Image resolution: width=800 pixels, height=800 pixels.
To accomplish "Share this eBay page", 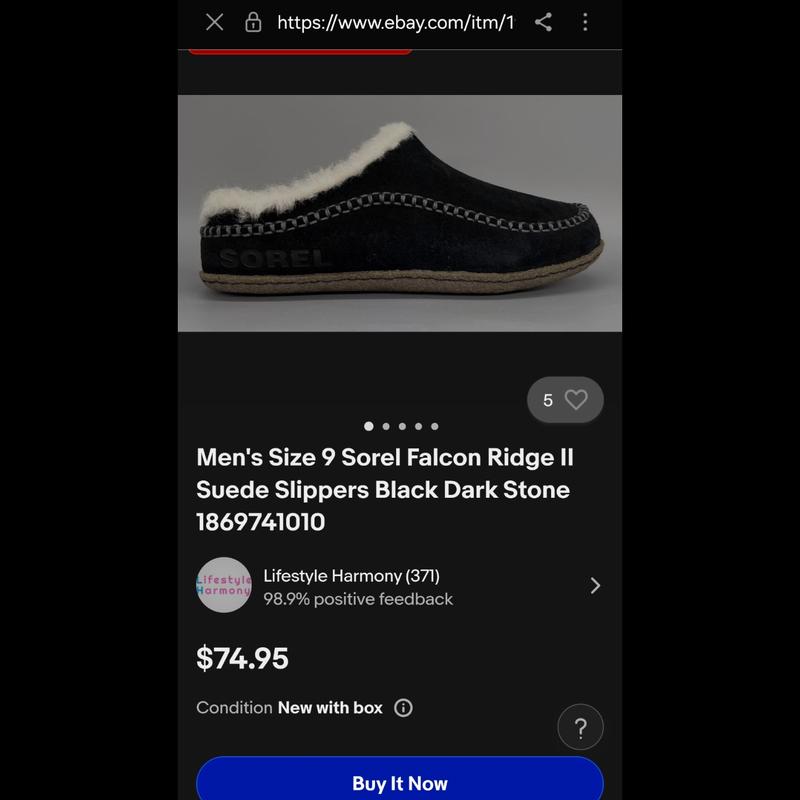I will click(543, 22).
